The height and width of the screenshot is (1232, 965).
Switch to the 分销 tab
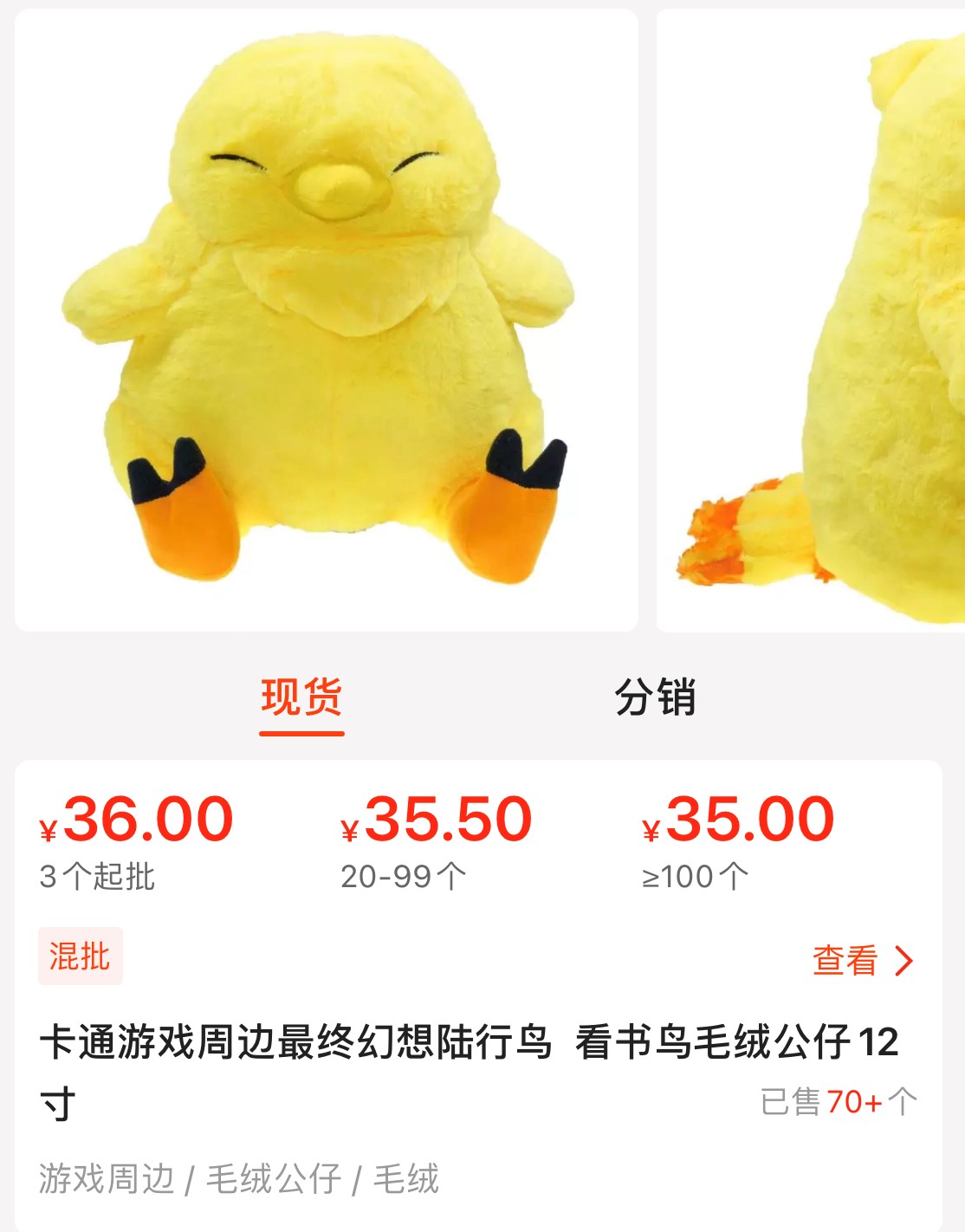(x=655, y=698)
